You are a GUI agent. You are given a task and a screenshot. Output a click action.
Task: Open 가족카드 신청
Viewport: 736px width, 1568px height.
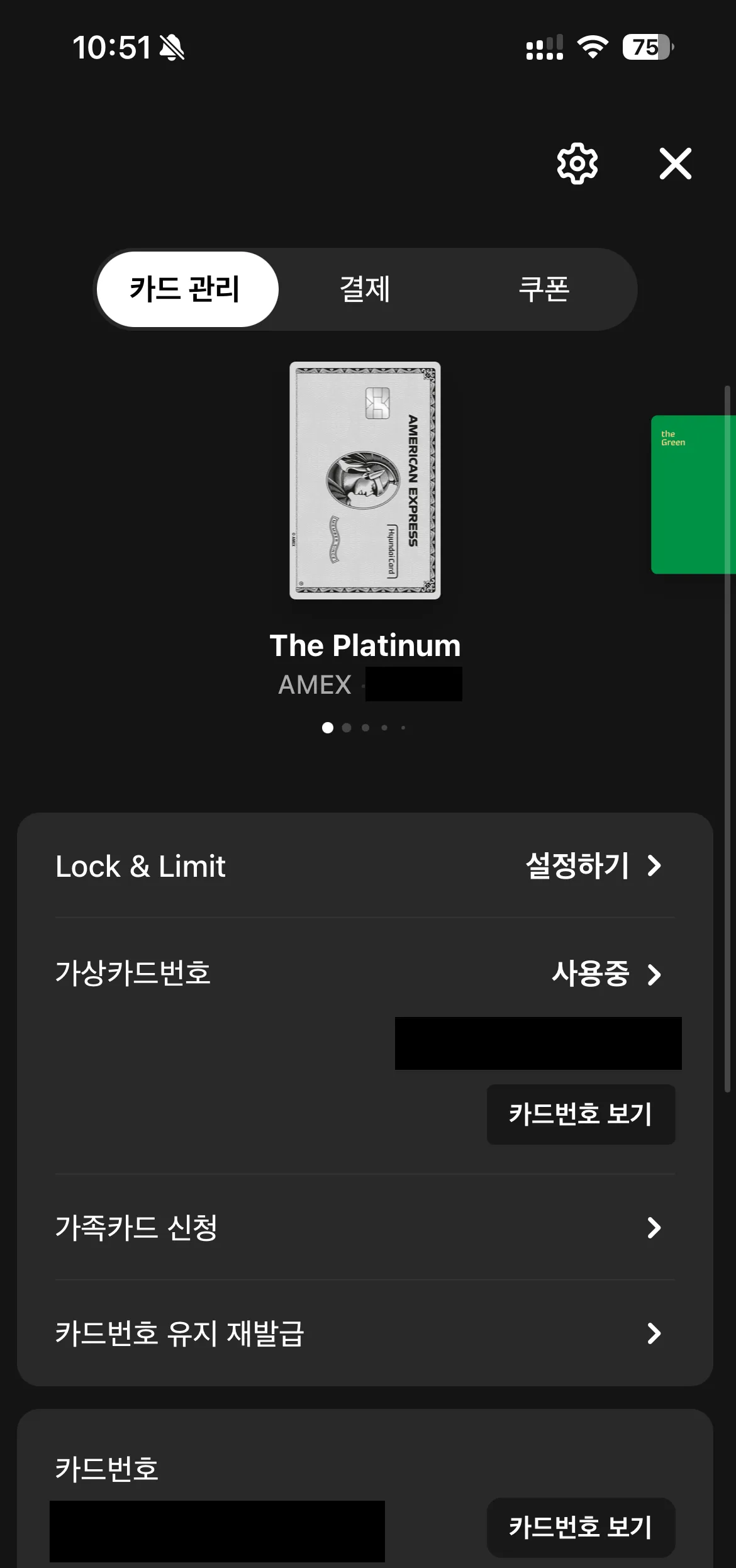point(365,1227)
